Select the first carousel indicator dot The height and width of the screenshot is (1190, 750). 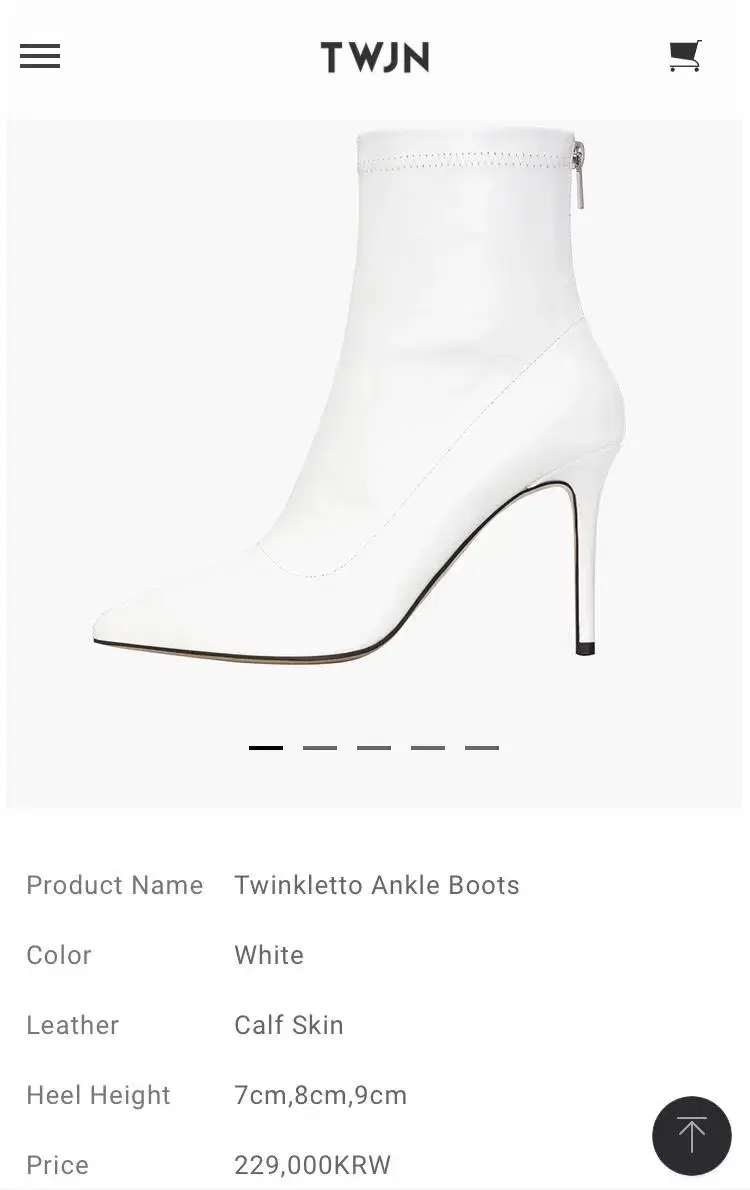[266, 747]
